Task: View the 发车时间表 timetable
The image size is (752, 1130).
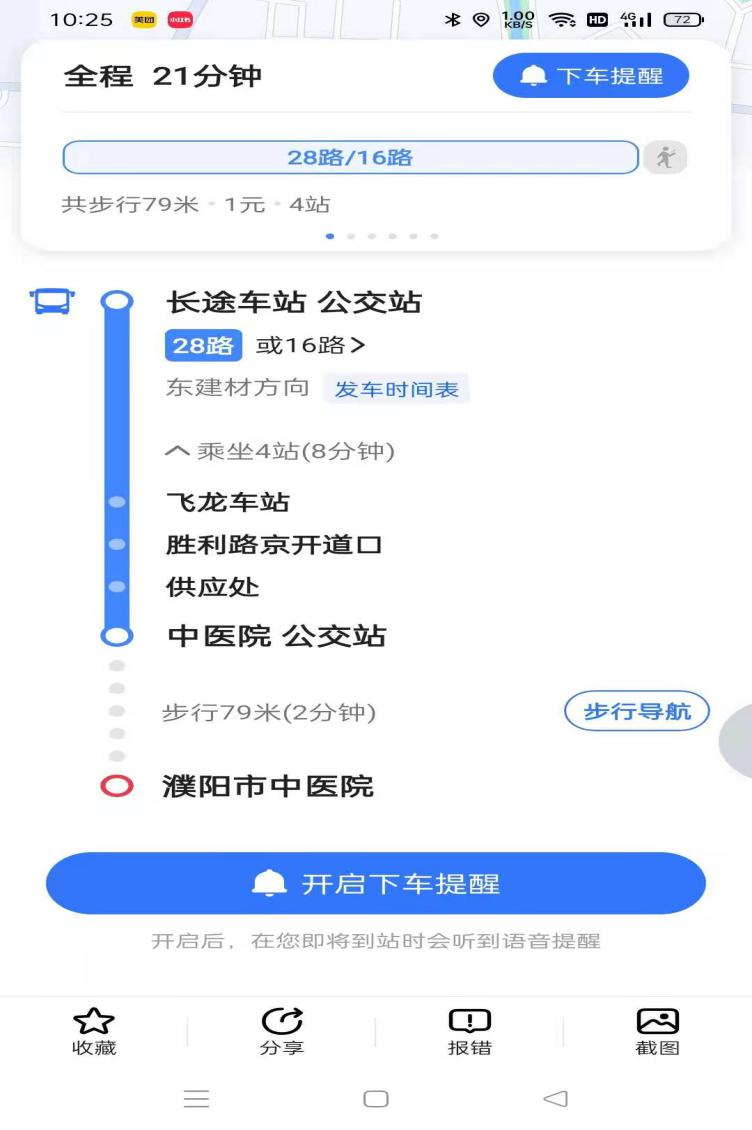Action: point(396,389)
